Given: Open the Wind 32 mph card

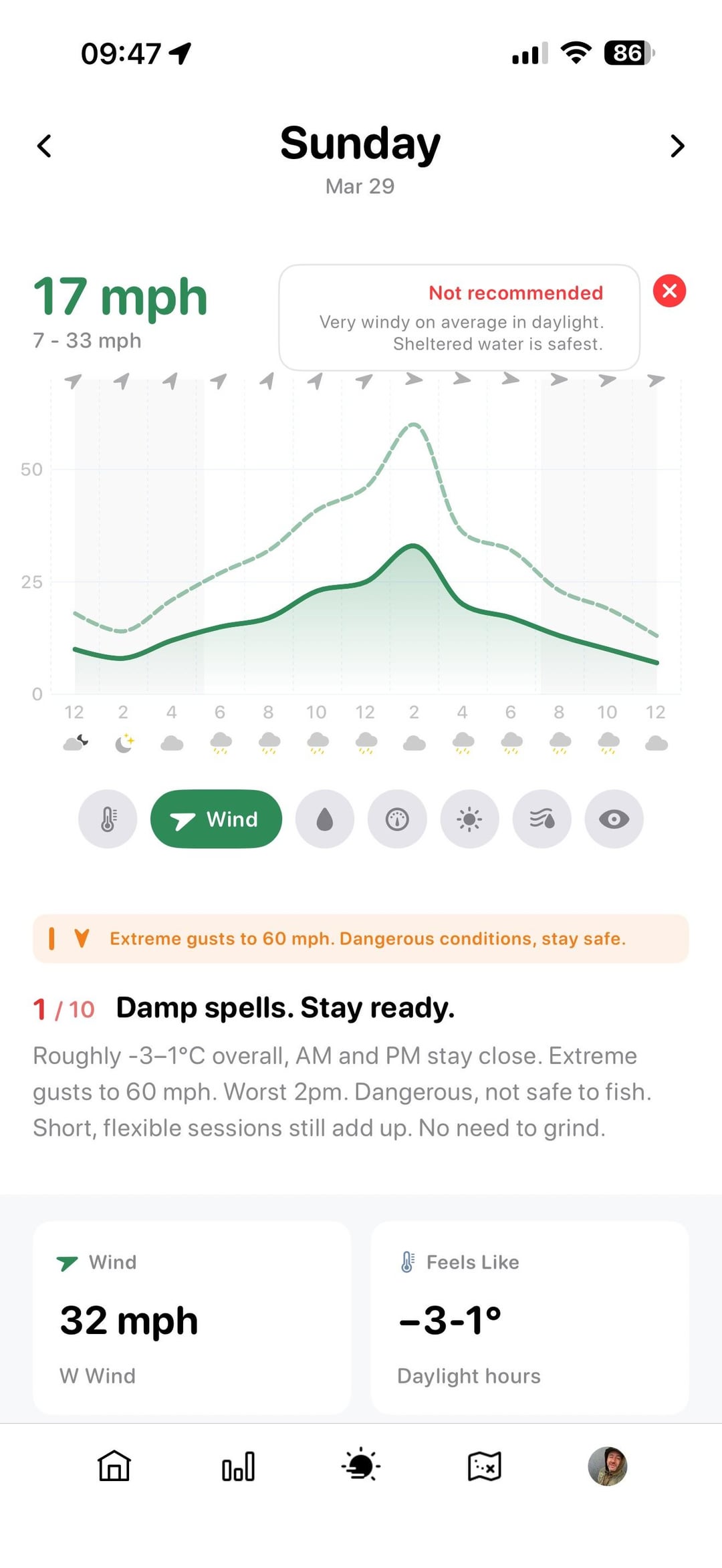Looking at the screenshot, I should (x=192, y=1317).
